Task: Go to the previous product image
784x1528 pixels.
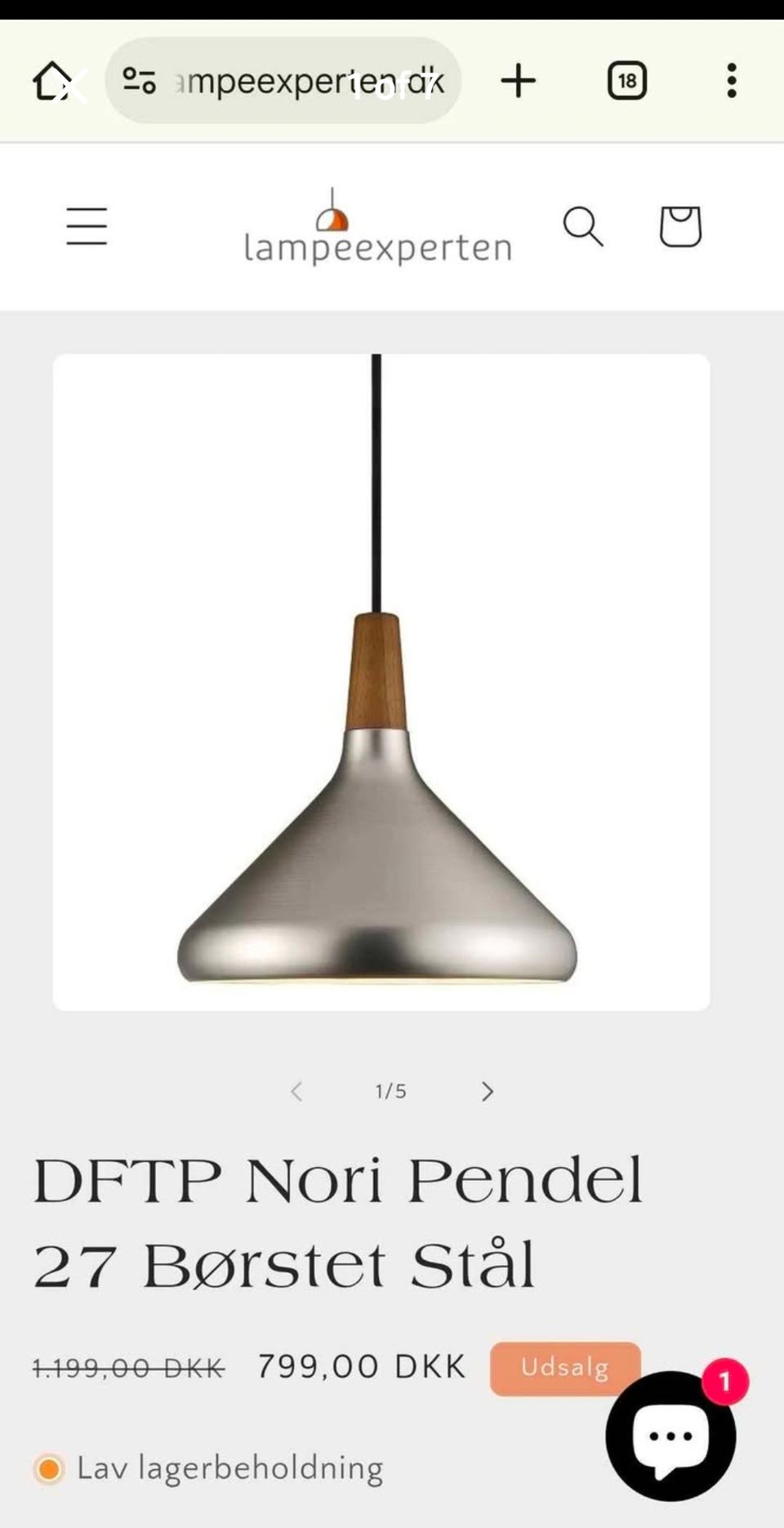Action: tap(296, 1091)
